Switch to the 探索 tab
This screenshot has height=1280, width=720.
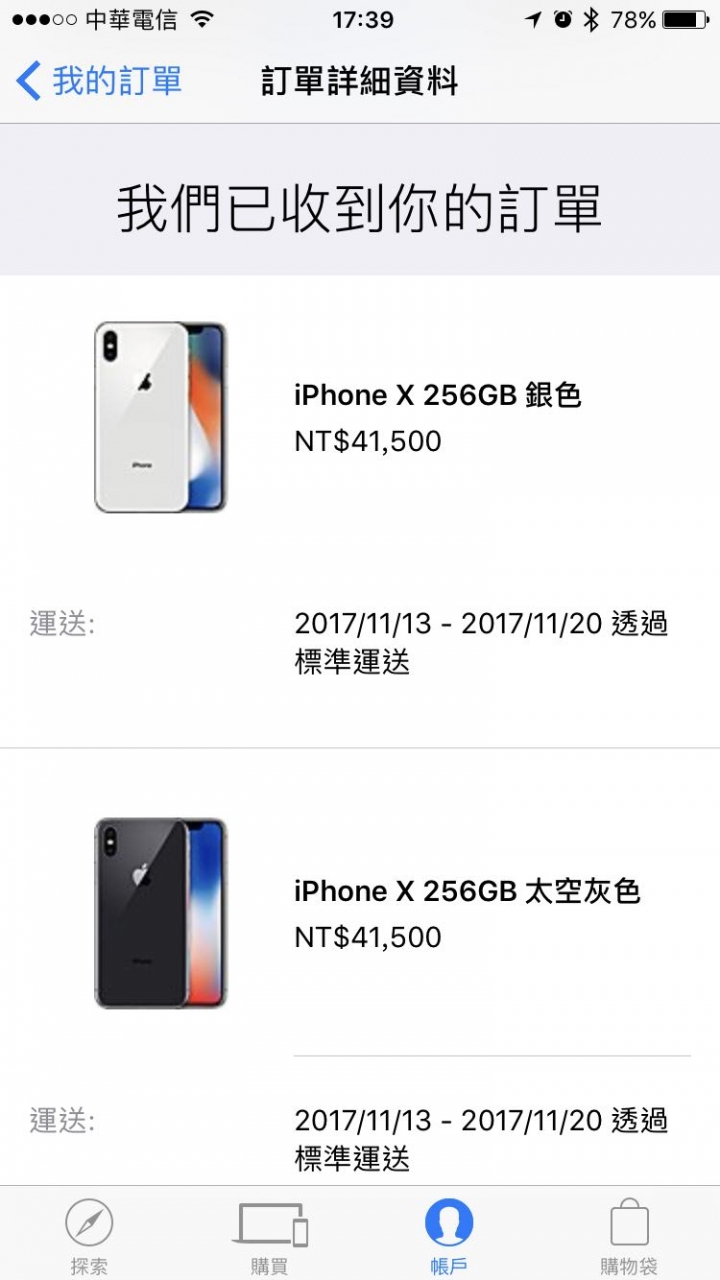click(89, 1236)
